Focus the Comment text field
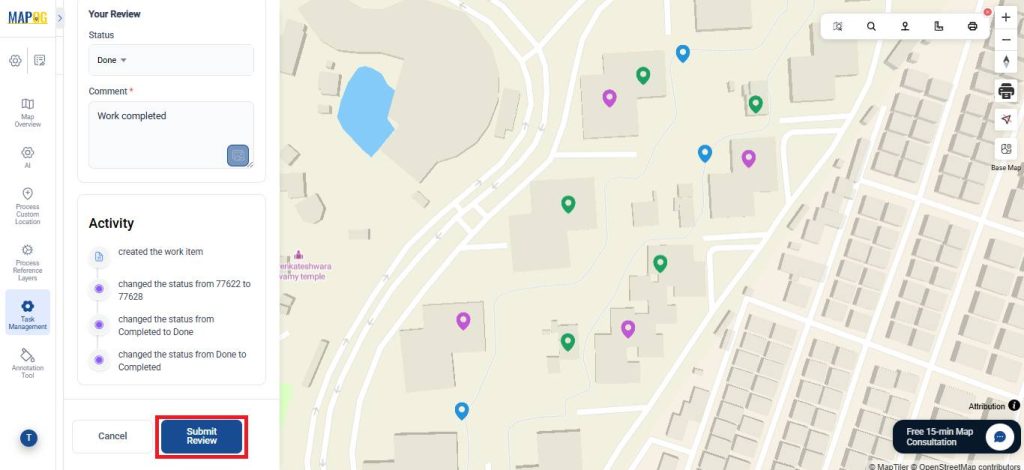Viewport: 1024px width, 470px height. [160, 130]
